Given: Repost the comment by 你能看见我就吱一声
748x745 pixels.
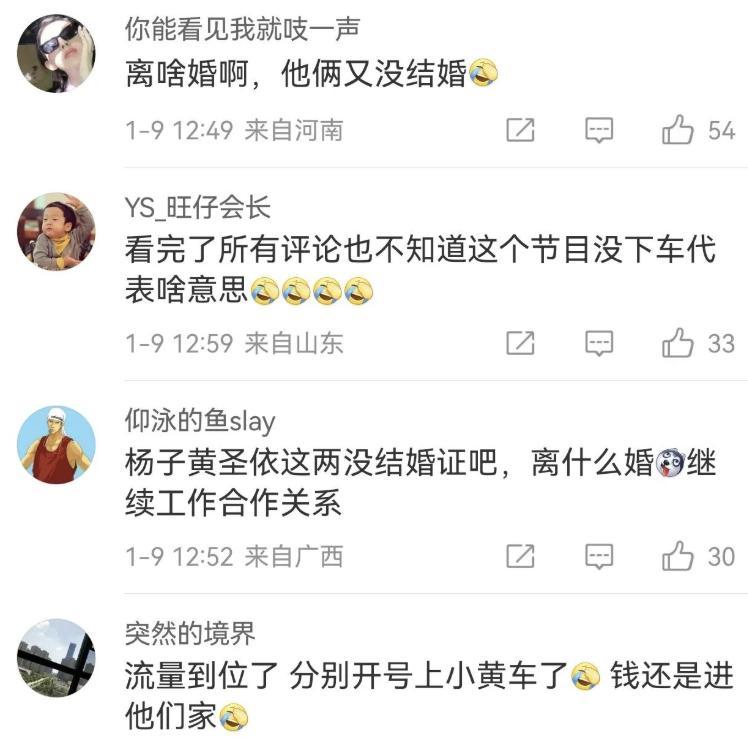Looking at the screenshot, I should (x=520, y=130).
